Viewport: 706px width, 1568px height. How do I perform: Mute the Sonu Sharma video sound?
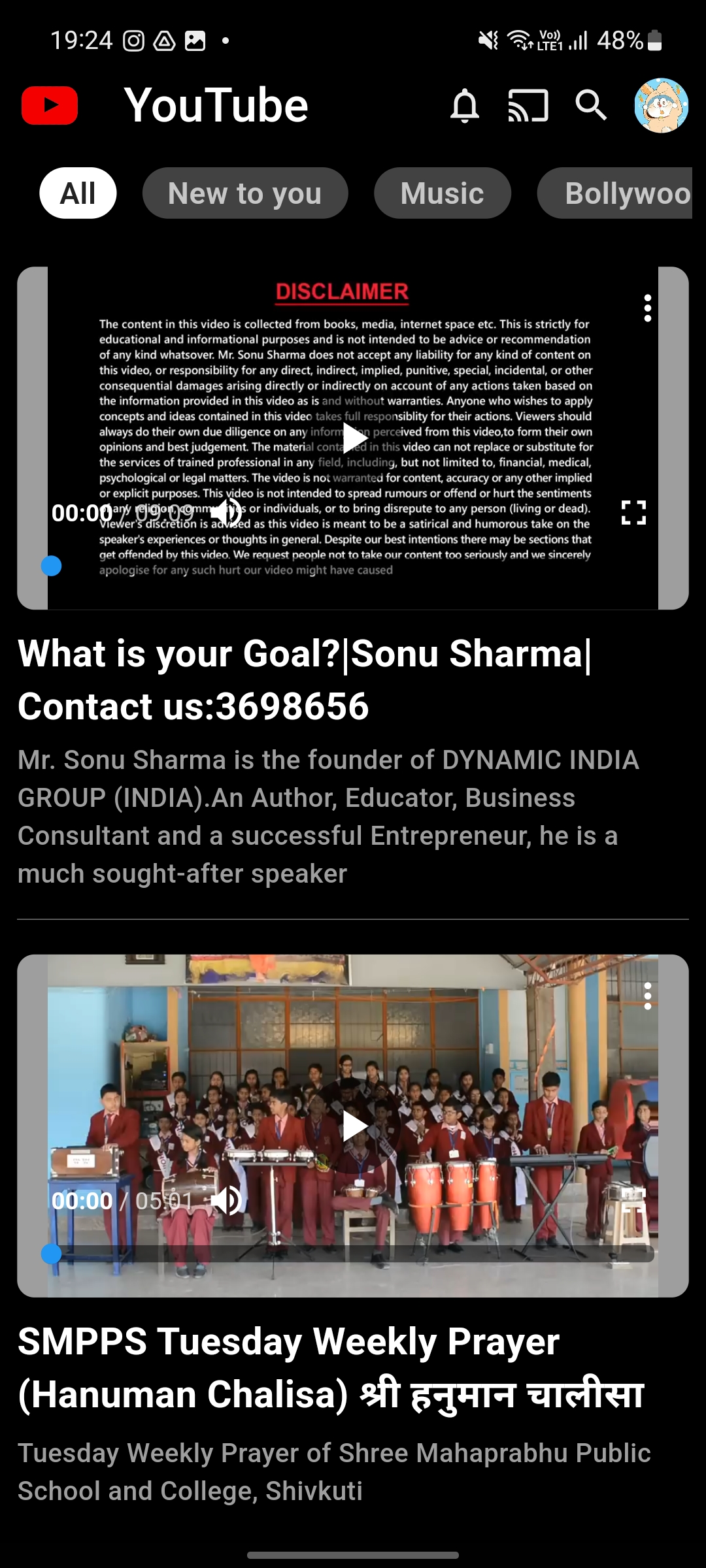(226, 513)
